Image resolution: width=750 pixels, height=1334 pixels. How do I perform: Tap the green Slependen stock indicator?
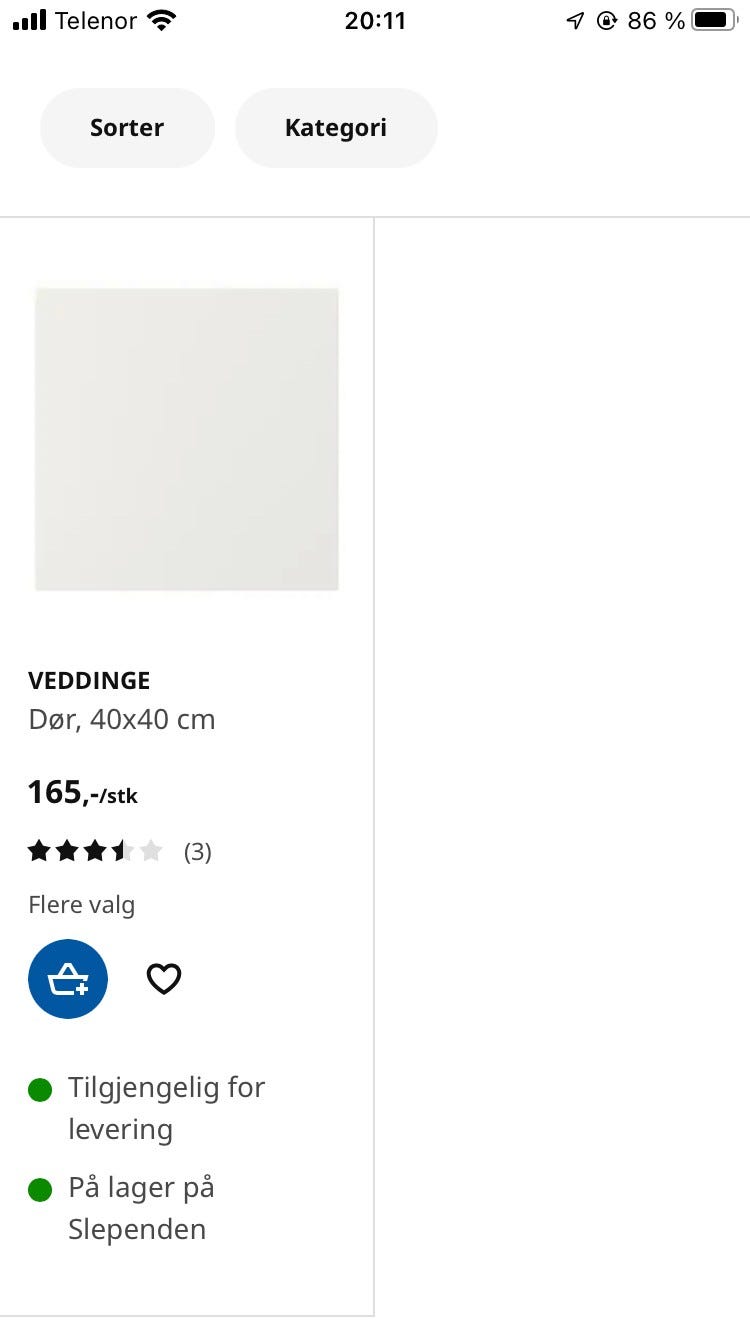pyautogui.click(x=40, y=1189)
